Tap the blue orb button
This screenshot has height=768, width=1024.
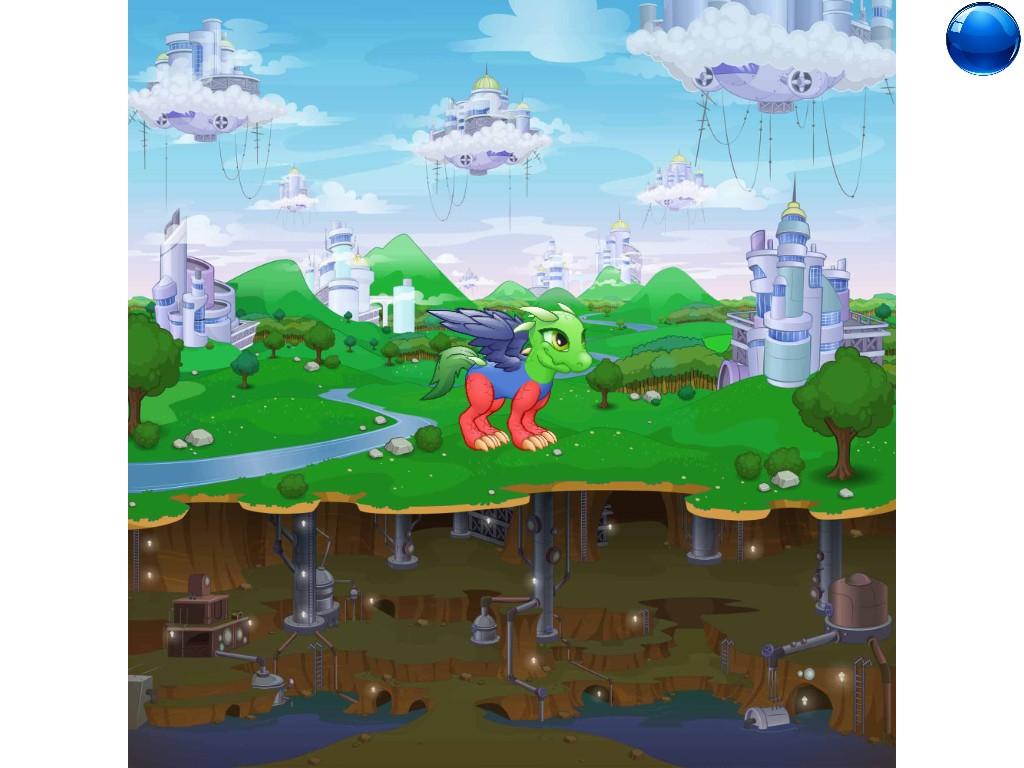(x=982, y=39)
